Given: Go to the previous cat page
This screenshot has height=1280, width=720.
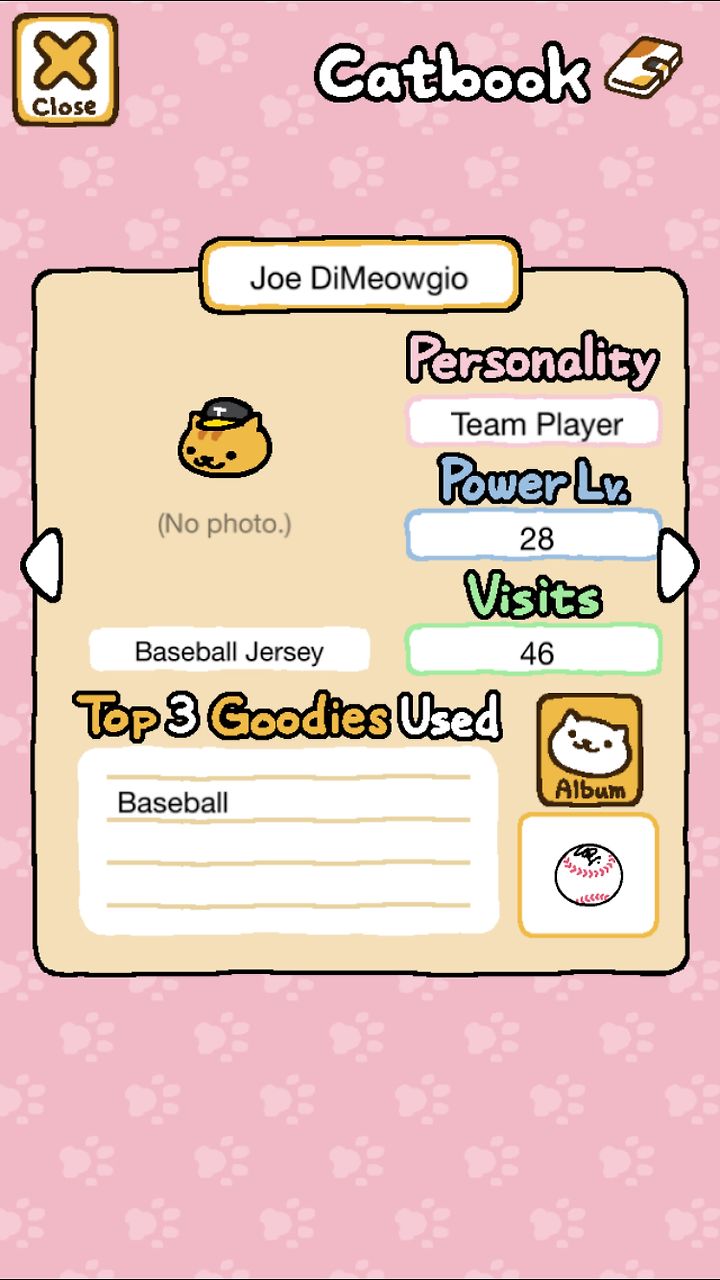Looking at the screenshot, I should 41,565.
